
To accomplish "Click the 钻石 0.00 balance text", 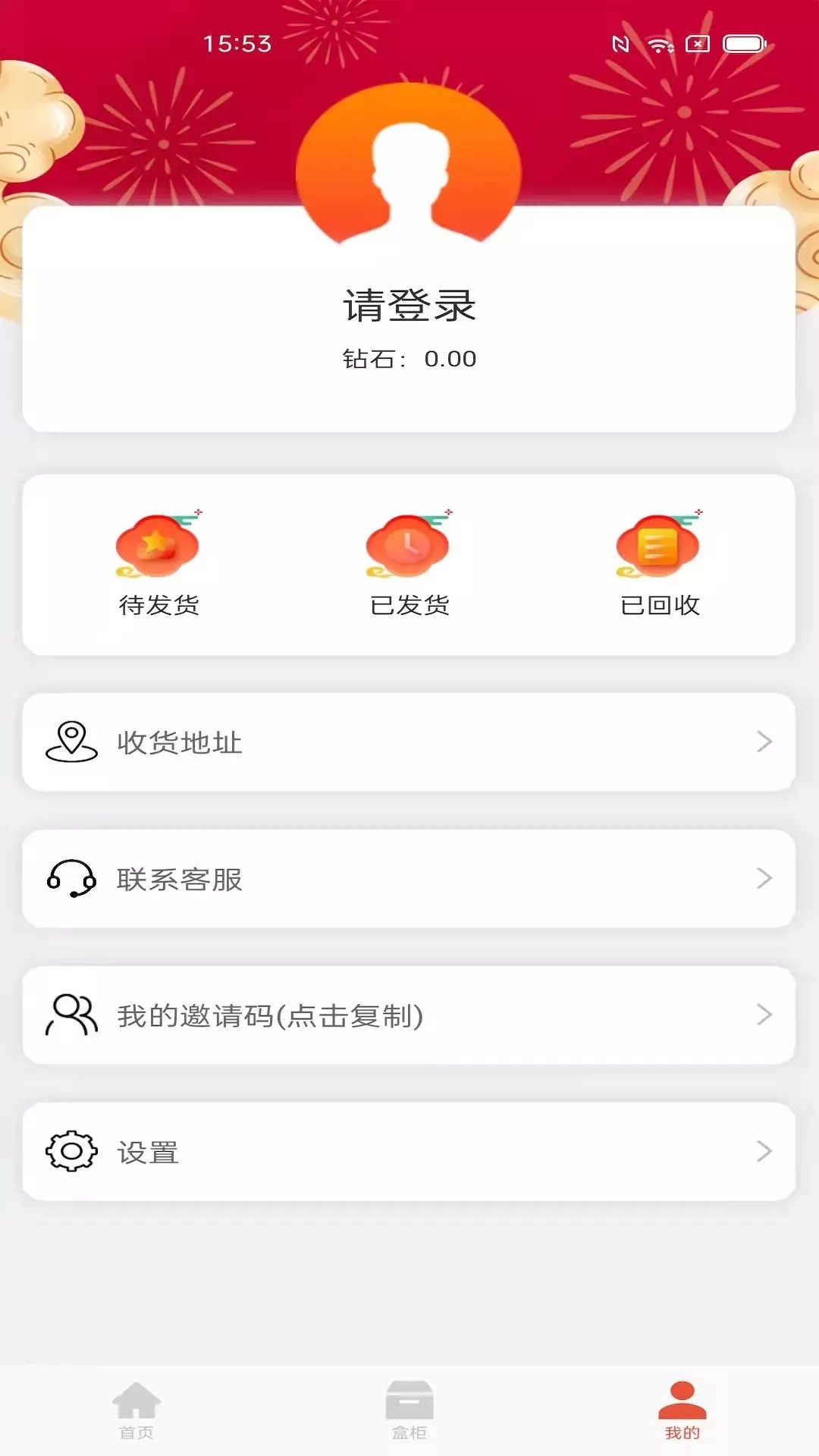I will pos(409,359).
